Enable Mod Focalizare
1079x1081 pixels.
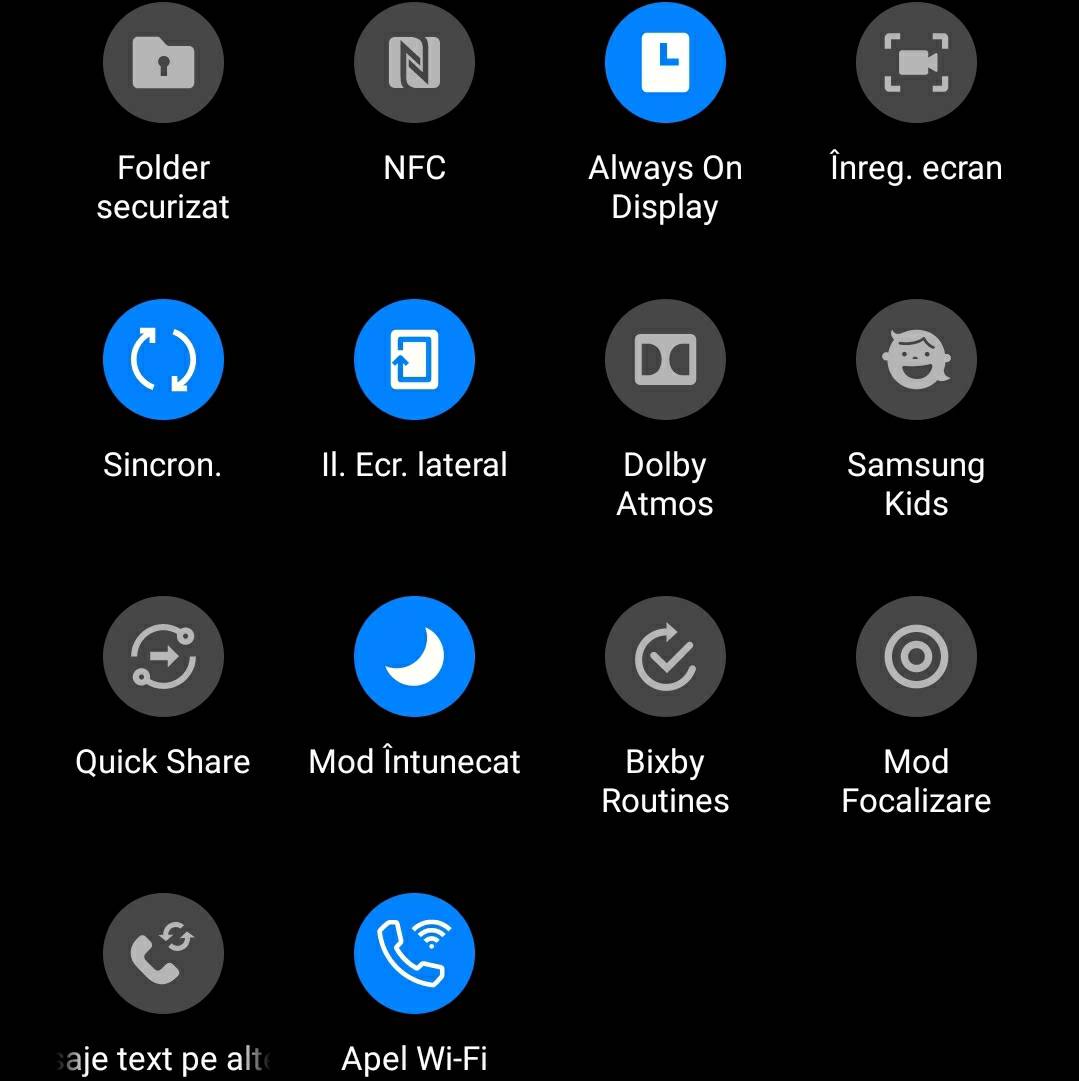pos(916,657)
